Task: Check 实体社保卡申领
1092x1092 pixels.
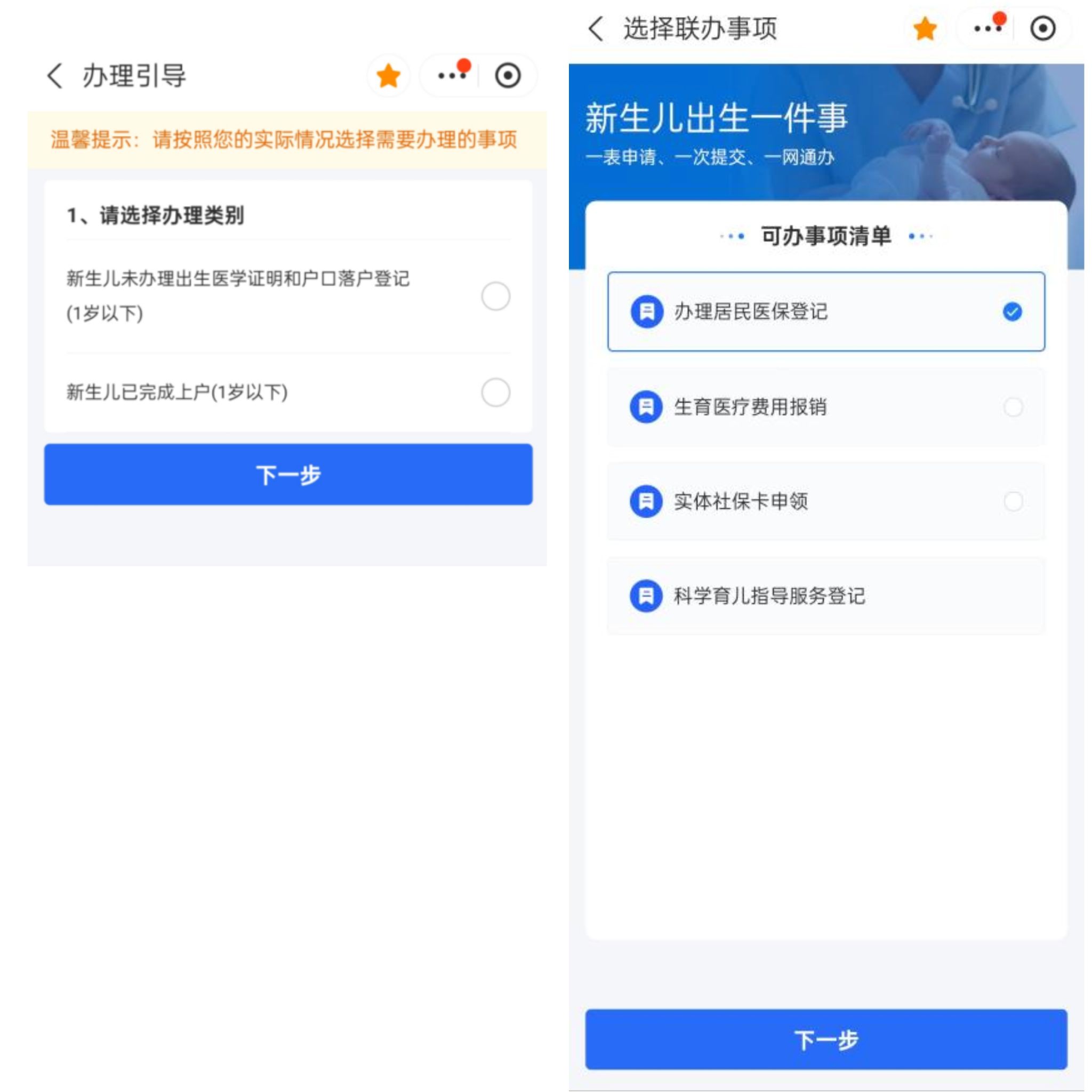Action: [1013, 501]
